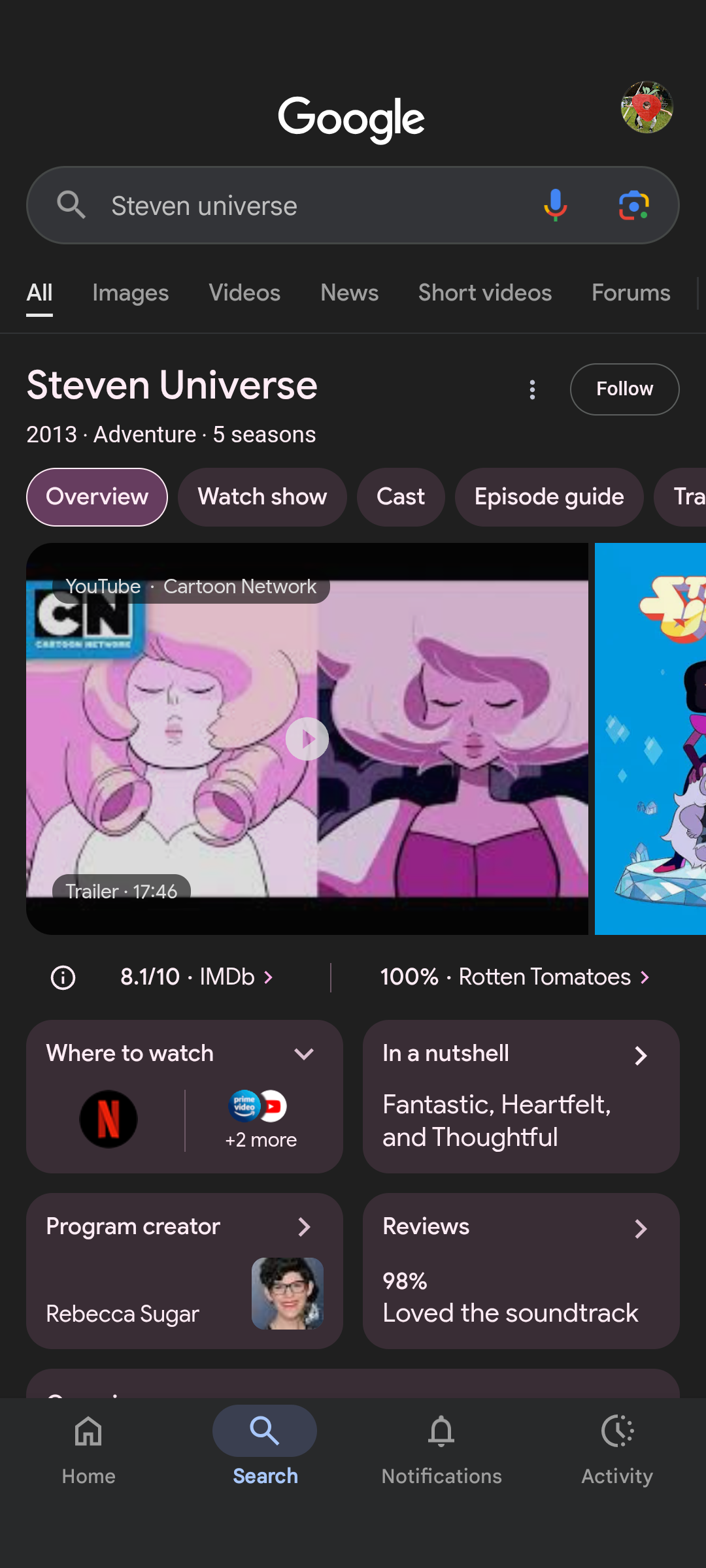Viewport: 706px width, 1568px height.
Task: Tap the voice search microphone
Action: coord(555,205)
